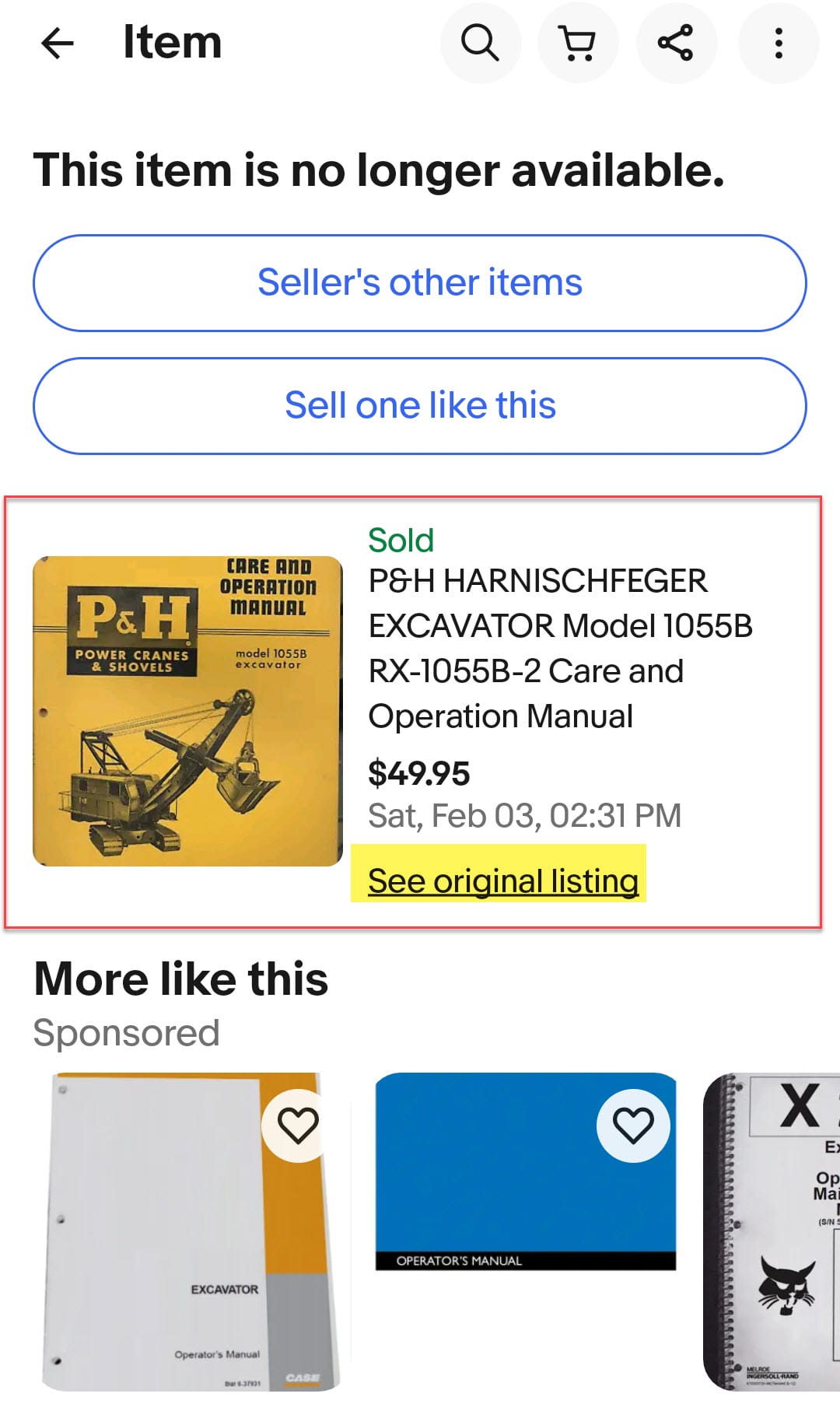Open the sold P&H manual thumbnail

tap(187, 711)
